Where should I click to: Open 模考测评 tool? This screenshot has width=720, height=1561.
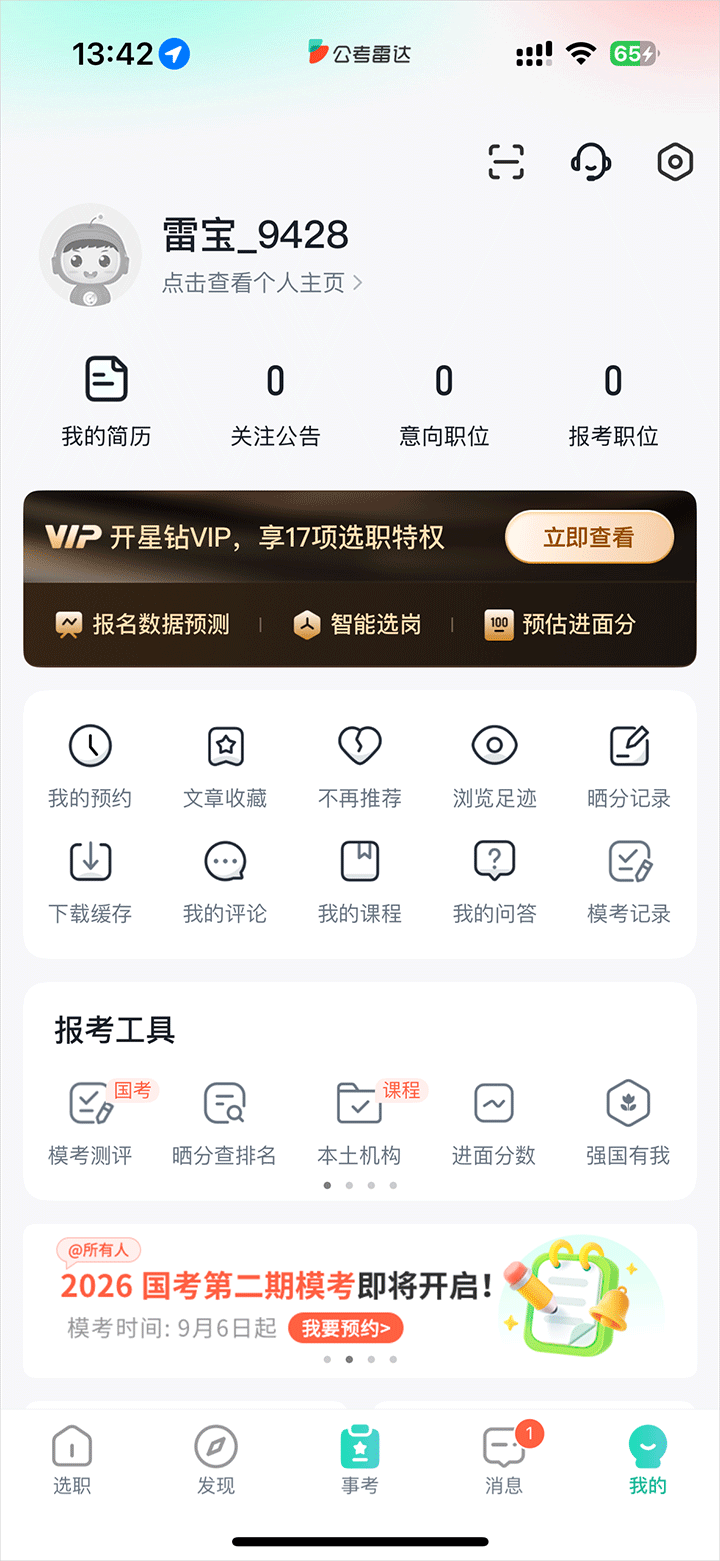[x=90, y=1123]
